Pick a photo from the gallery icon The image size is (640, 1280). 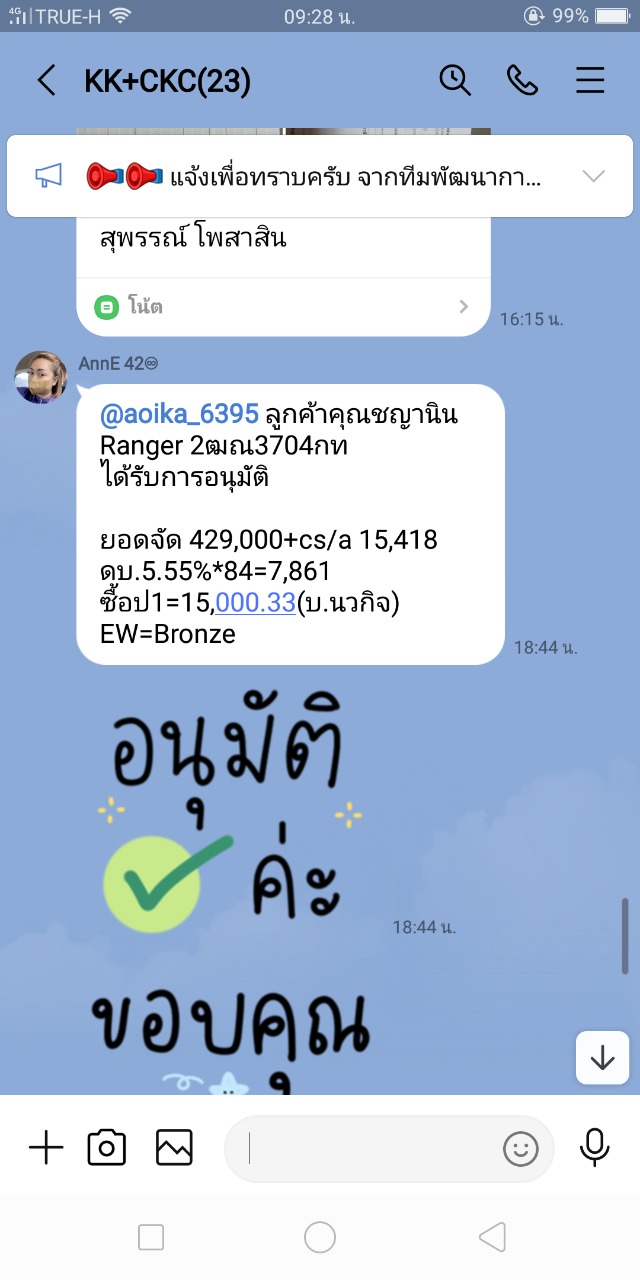(174, 1148)
